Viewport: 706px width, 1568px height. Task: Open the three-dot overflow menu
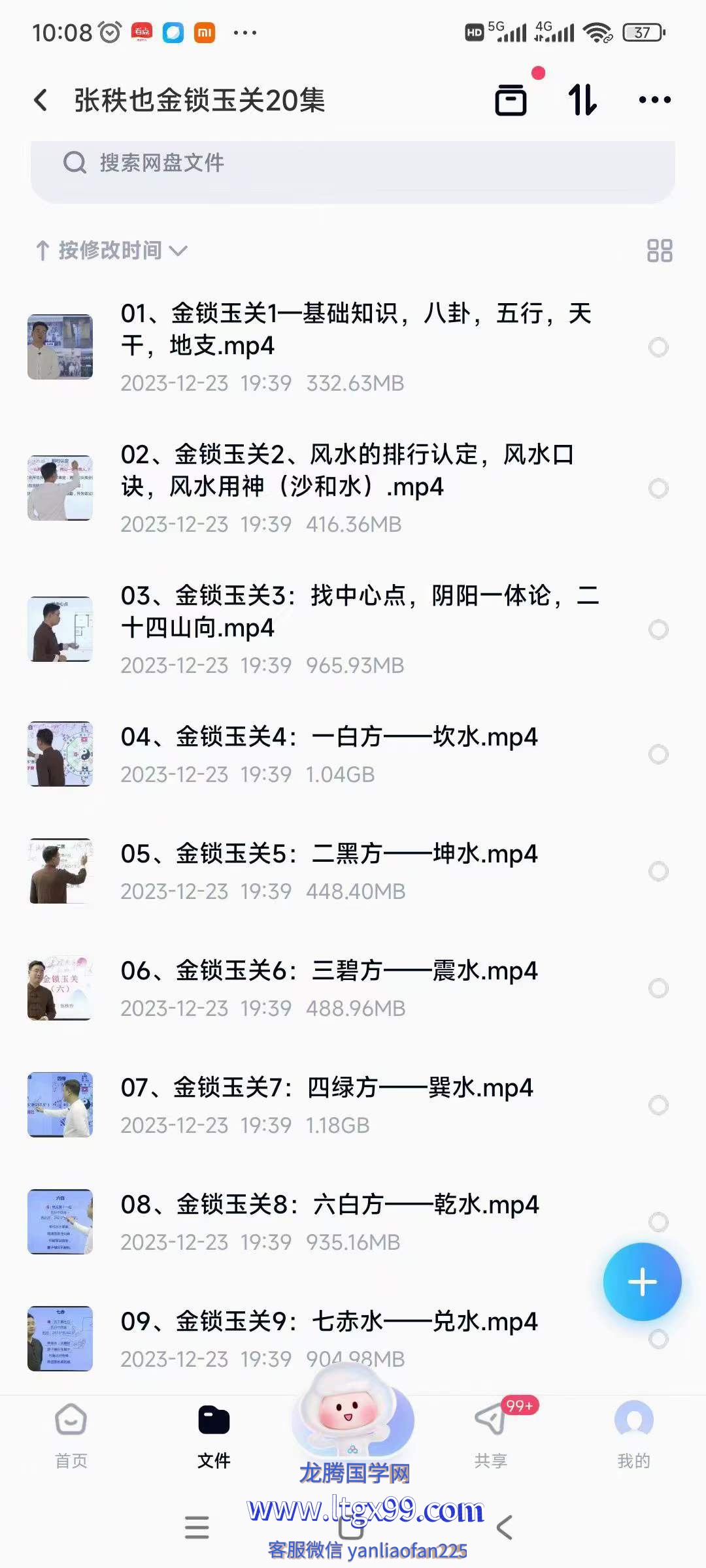[654, 101]
